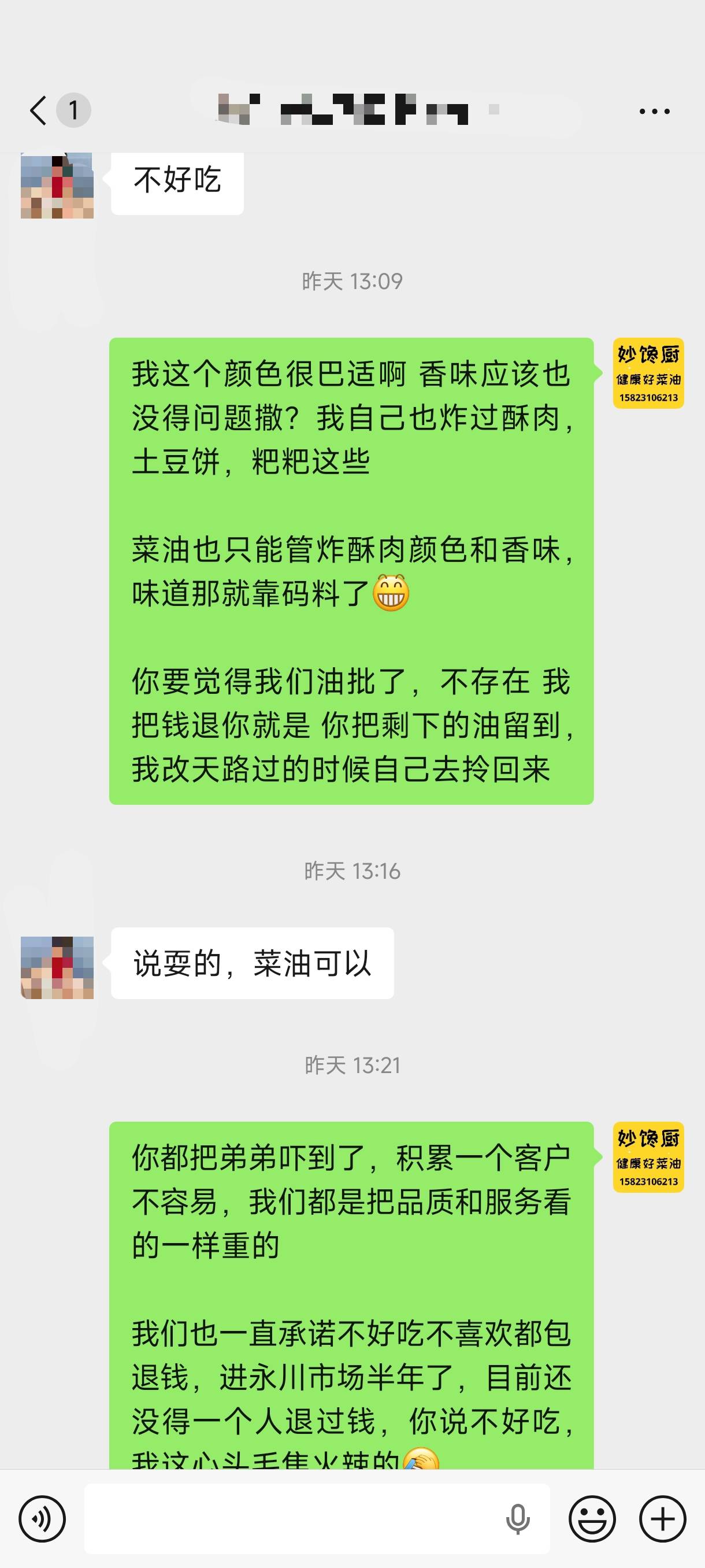Open contact avatar beside "说耍的，菜油可以"
The image size is (705, 1568).
[x=57, y=967]
